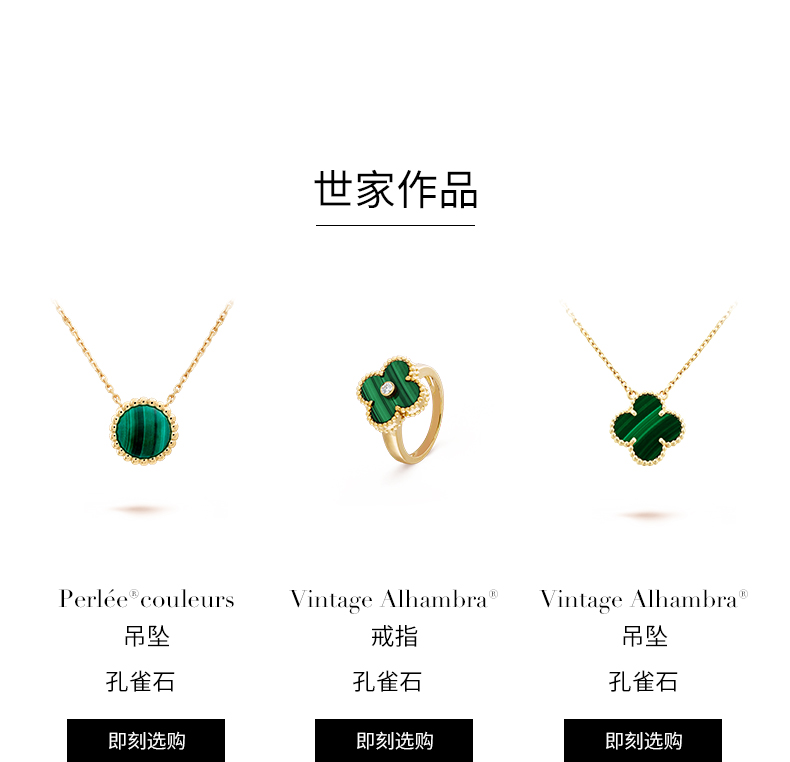Tap 即刻选购 under Perlée couleurs pendant
Screen dimensions: 790x762
tap(146, 741)
